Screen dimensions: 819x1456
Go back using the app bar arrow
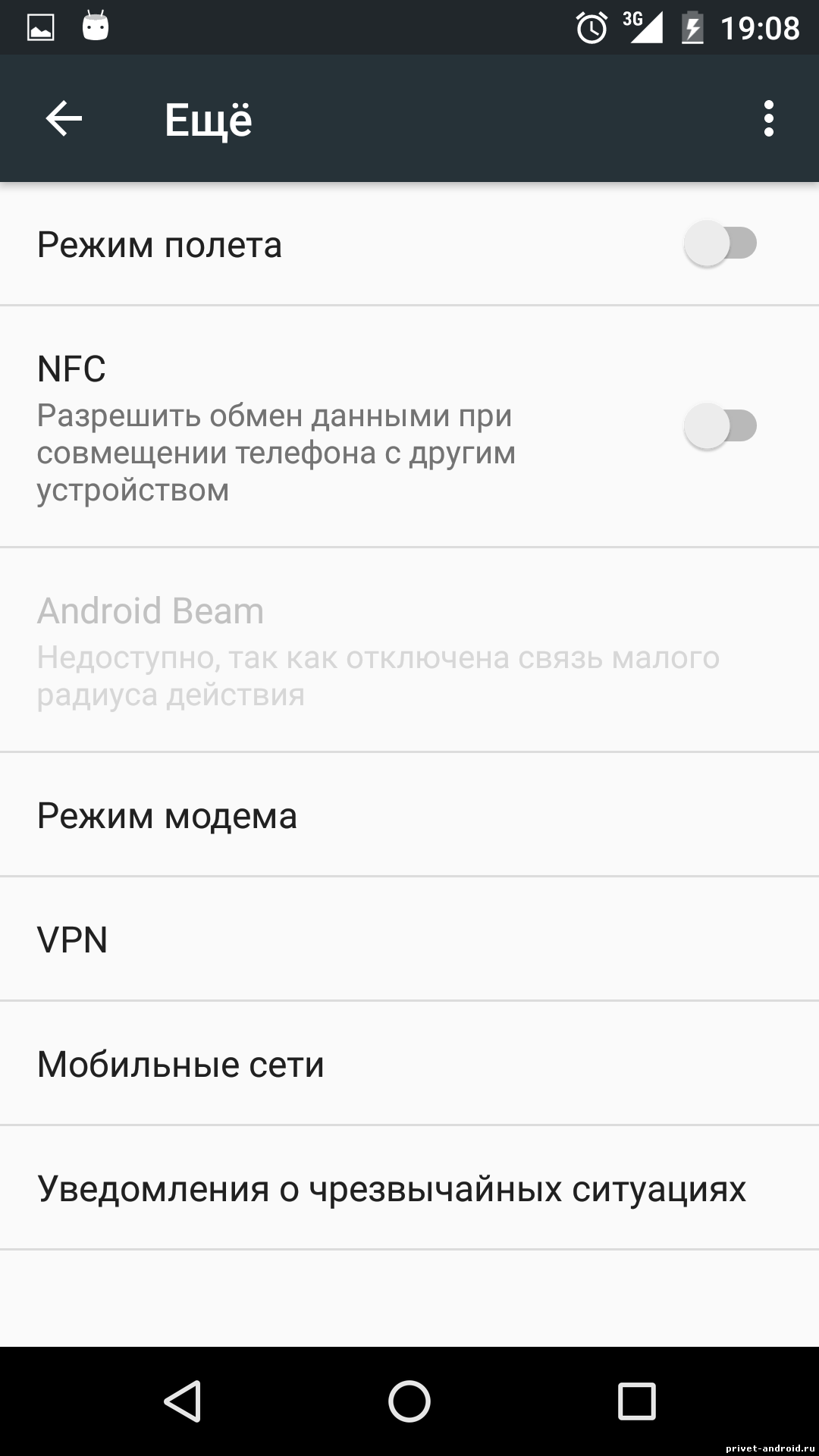[x=64, y=119]
